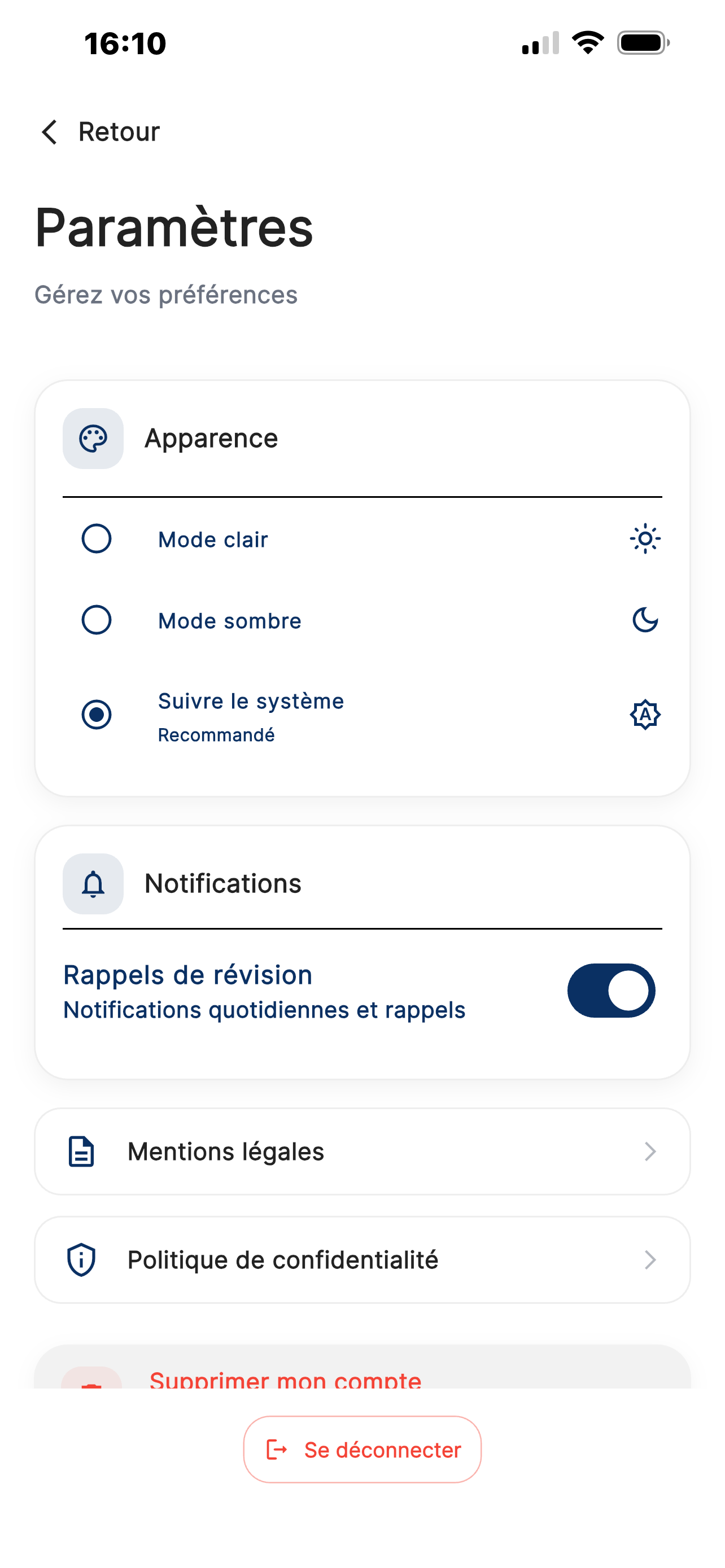Click the bell icon in Notifications section
This screenshot has height=1568, width=725.
pyautogui.click(x=93, y=884)
